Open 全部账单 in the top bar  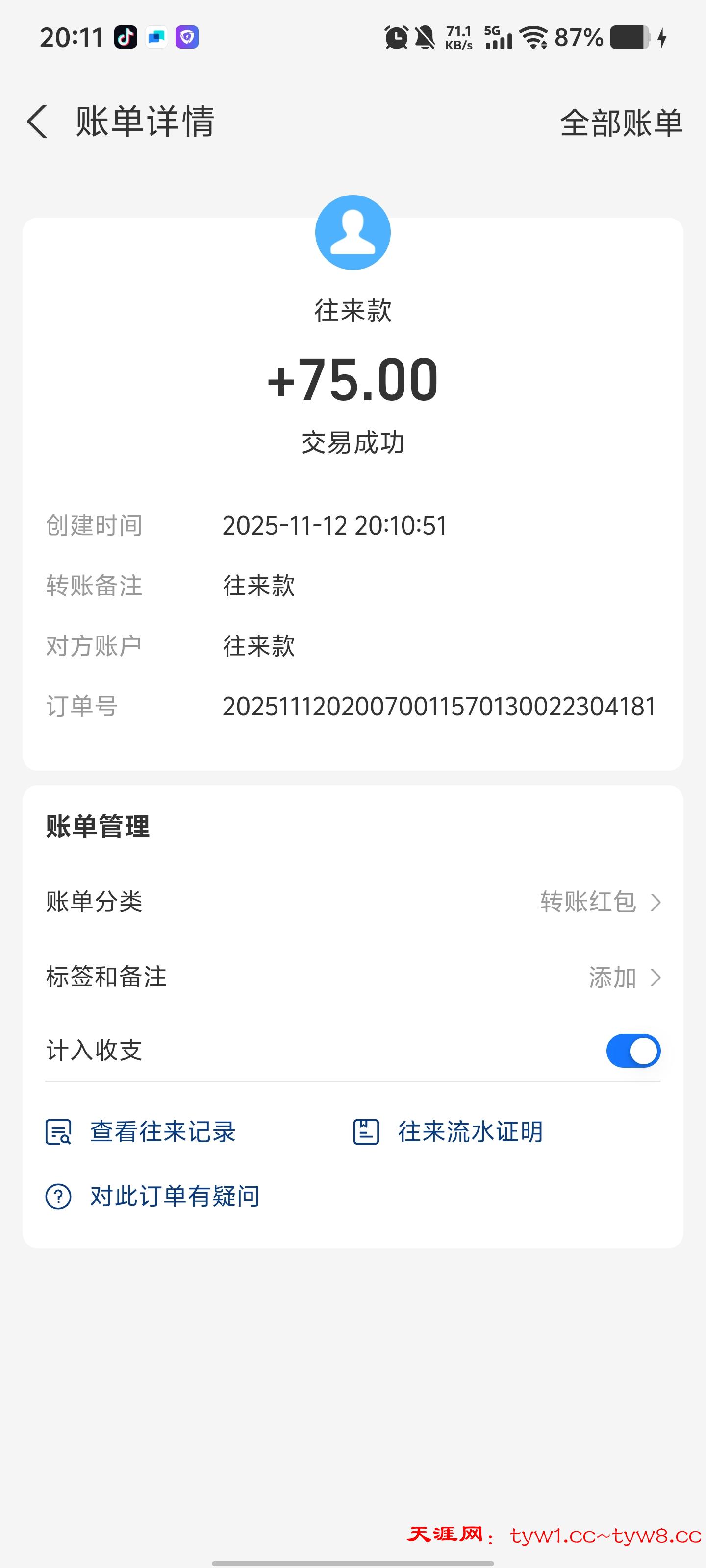pos(621,123)
